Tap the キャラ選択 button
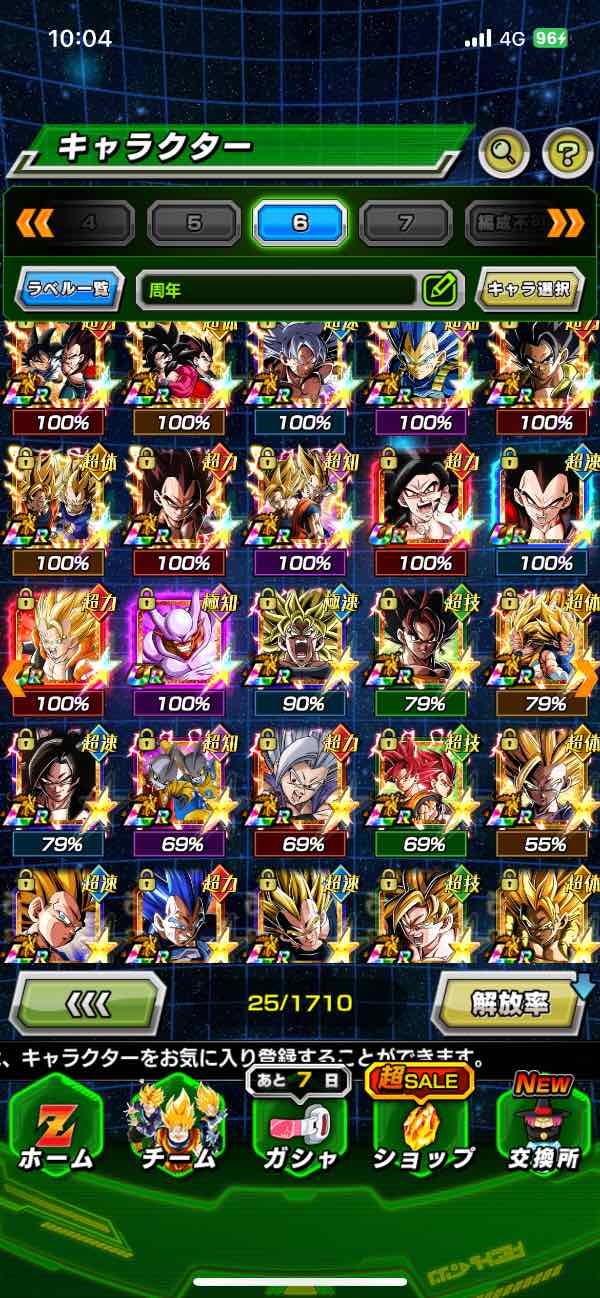This screenshot has width=600, height=1298. coord(528,290)
